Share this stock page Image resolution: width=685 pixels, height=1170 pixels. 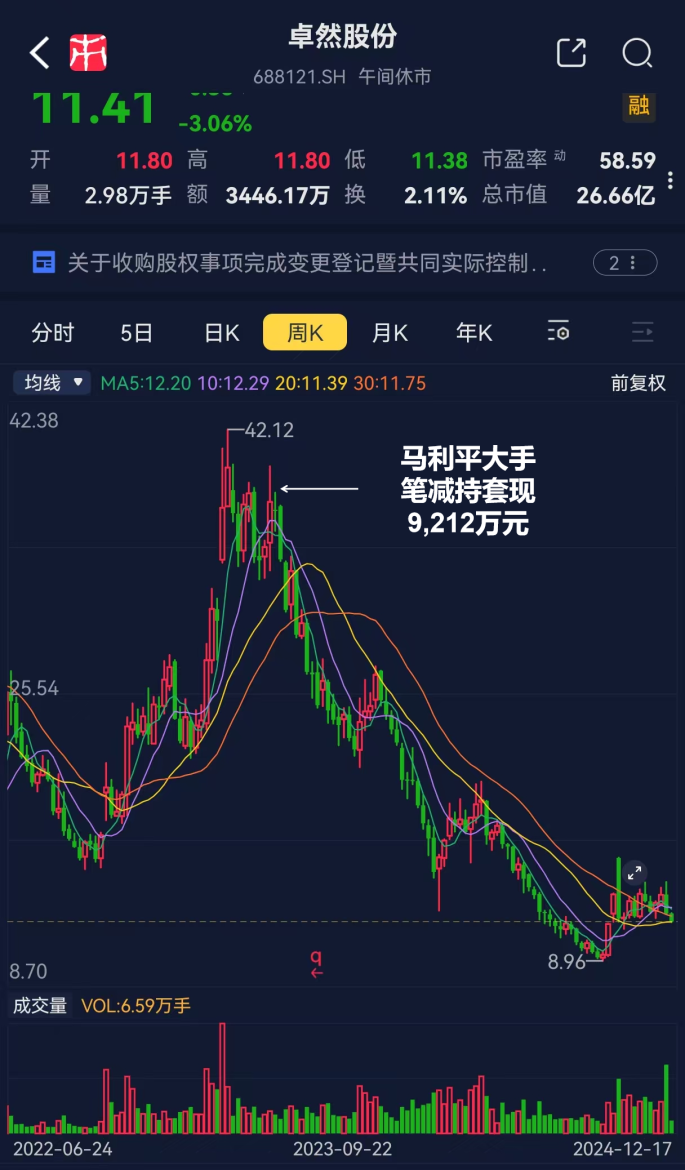(571, 53)
